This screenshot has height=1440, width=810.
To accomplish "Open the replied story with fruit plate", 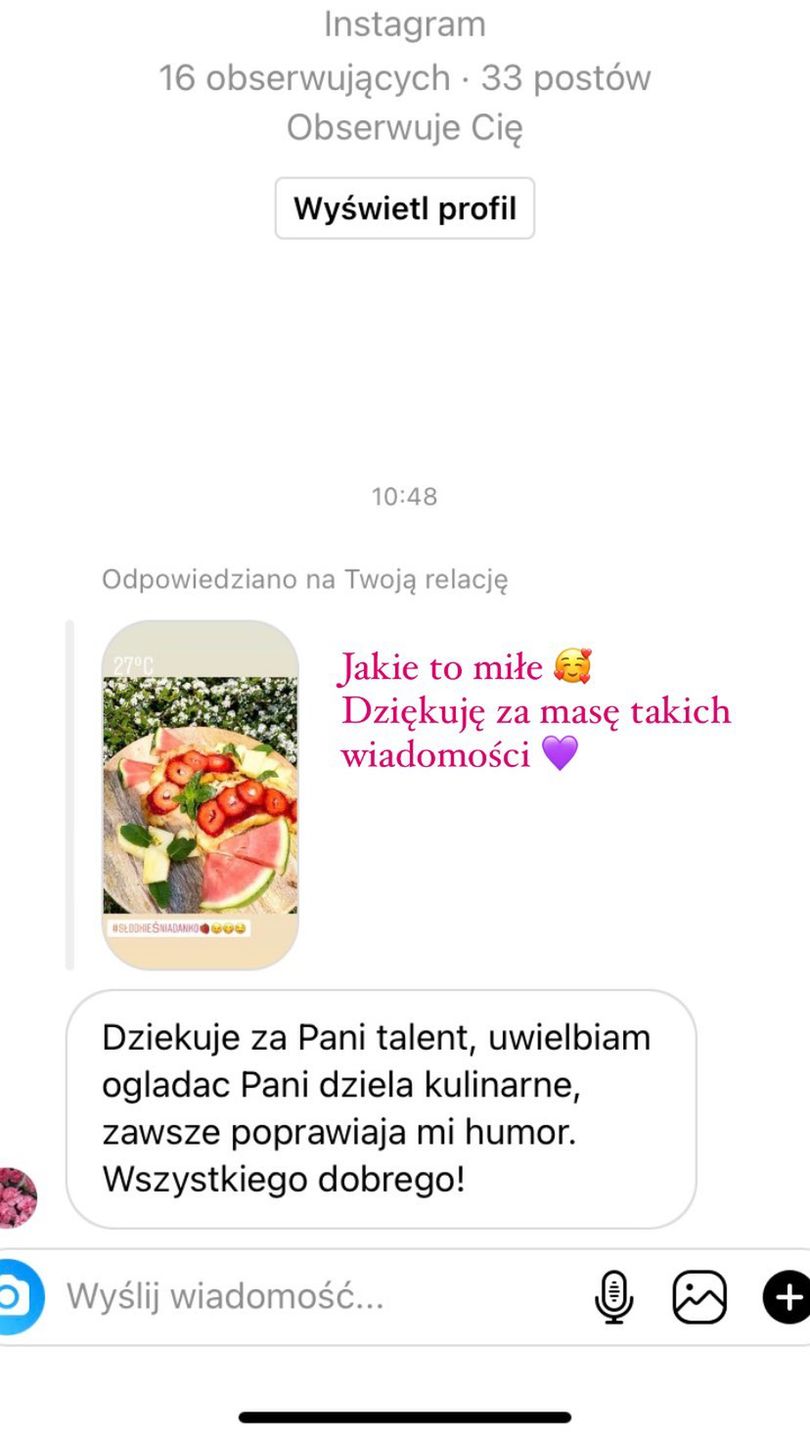I will click(x=200, y=795).
